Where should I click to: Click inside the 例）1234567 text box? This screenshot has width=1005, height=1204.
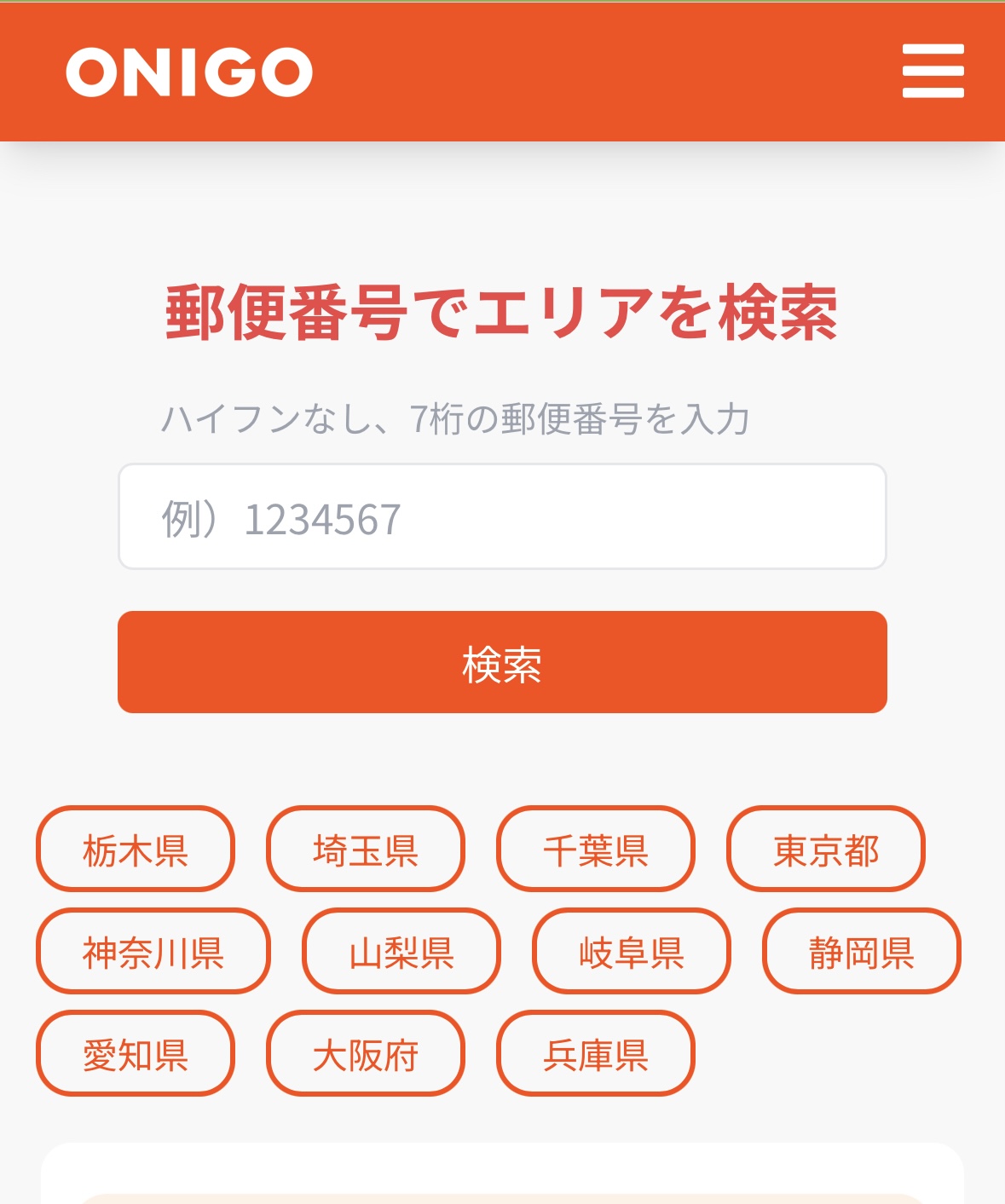[x=502, y=515]
